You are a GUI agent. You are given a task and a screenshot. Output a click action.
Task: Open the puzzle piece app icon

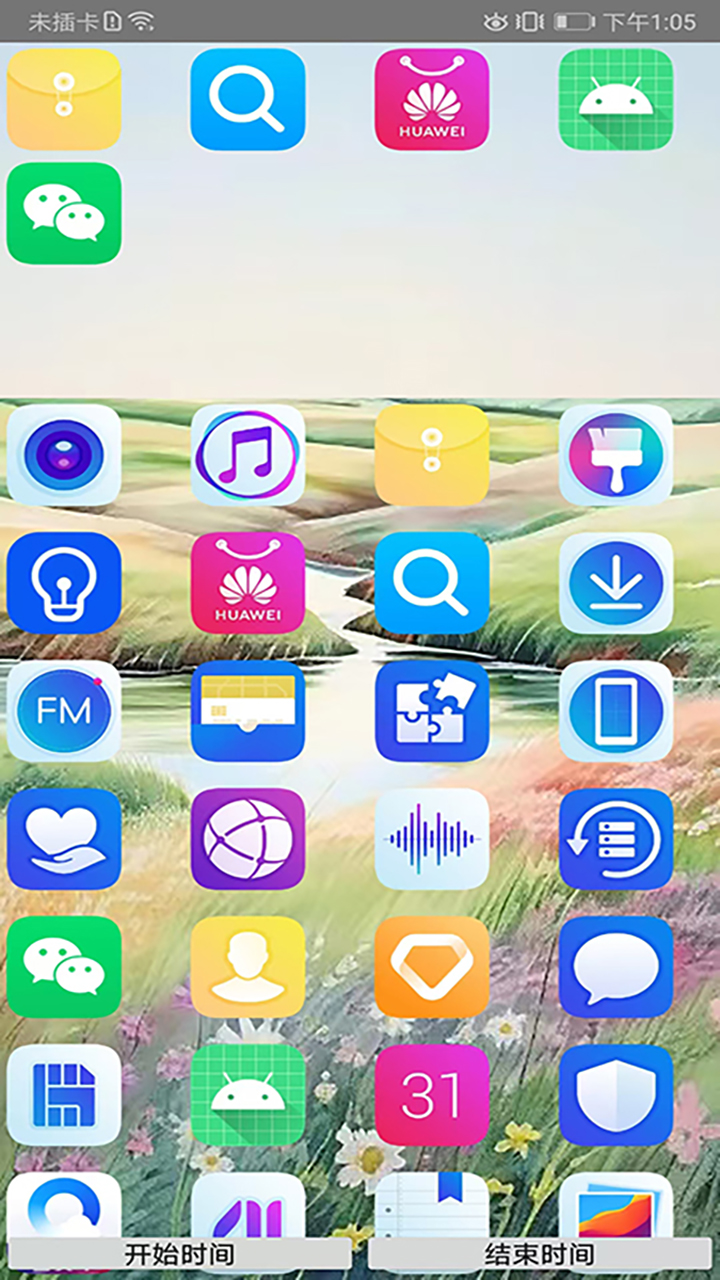(x=432, y=711)
